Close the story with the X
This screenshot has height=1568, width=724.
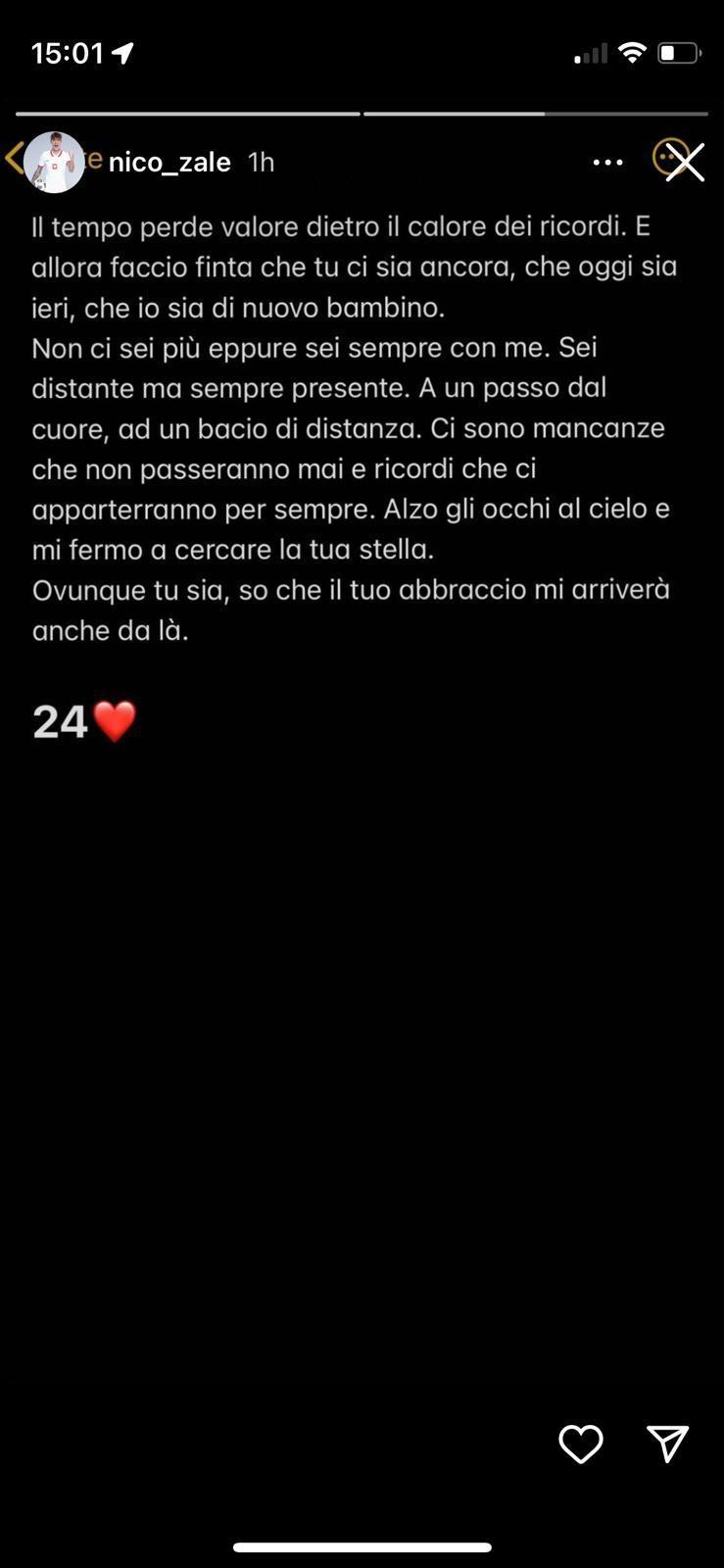click(685, 163)
